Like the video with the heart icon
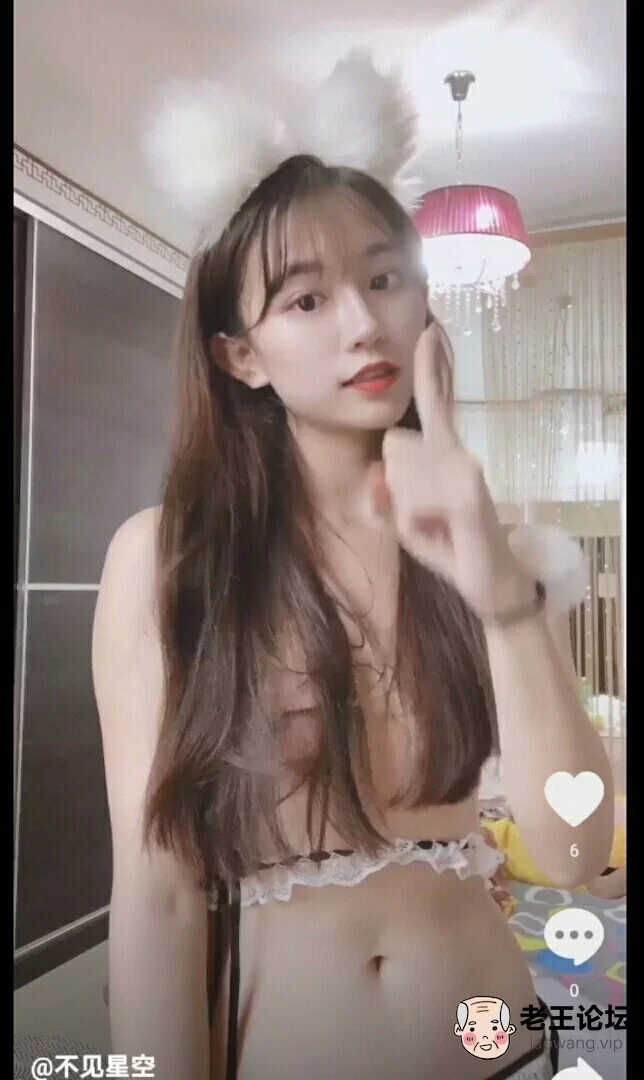The image size is (644, 1080). [x=574, y=798]
